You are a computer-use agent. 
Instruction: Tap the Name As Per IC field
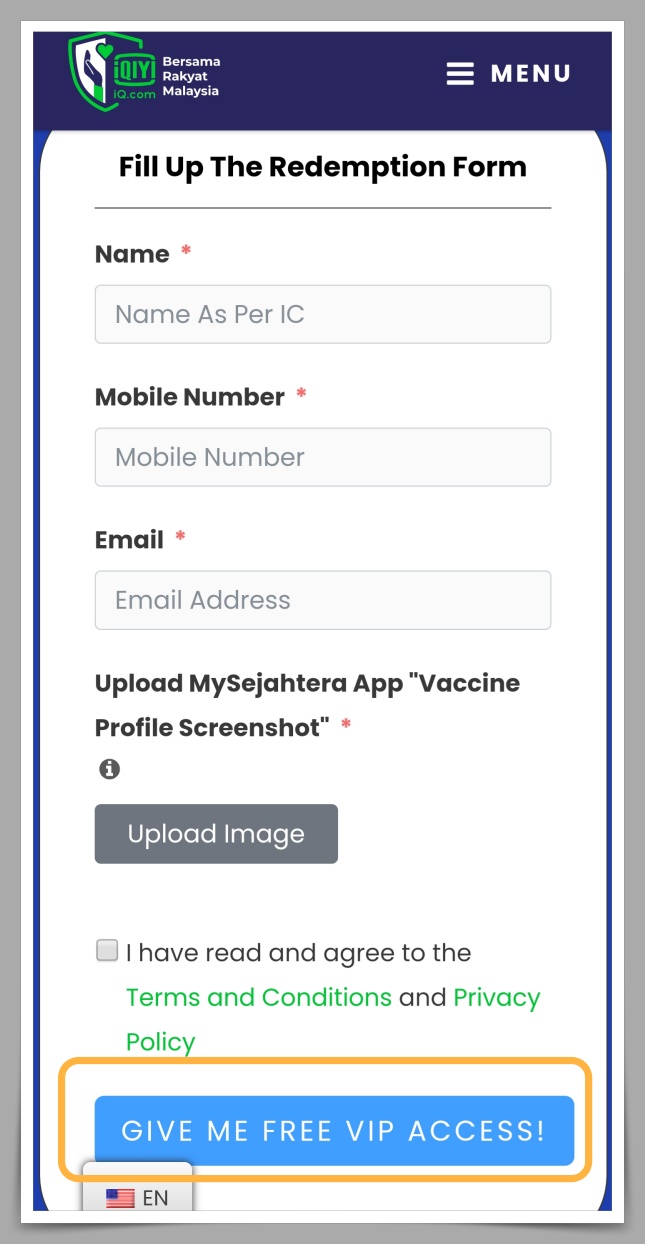tap(323, 314)
